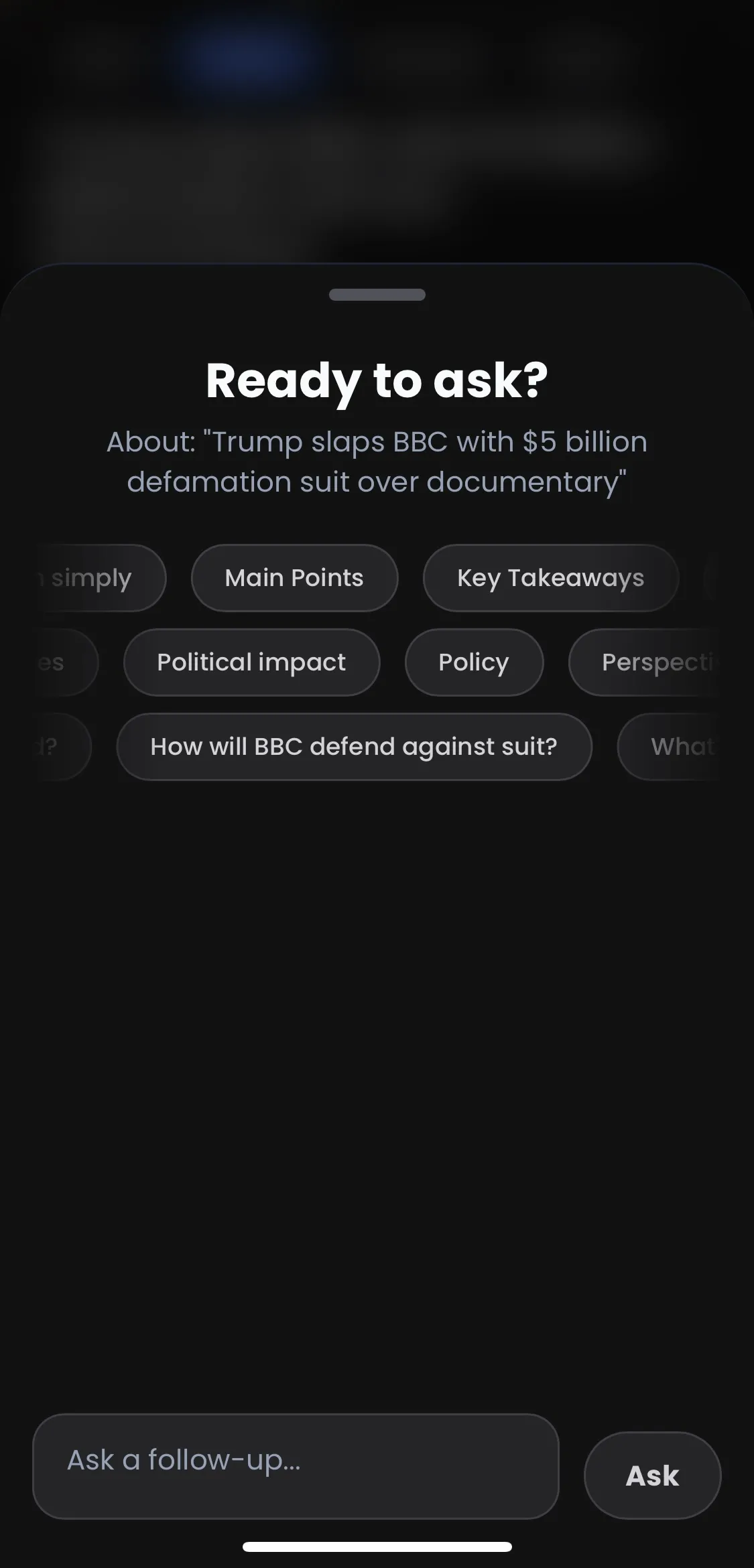Choose the Key Takeaways chip
Viewport: 754px width, 1568px height.
550,577
